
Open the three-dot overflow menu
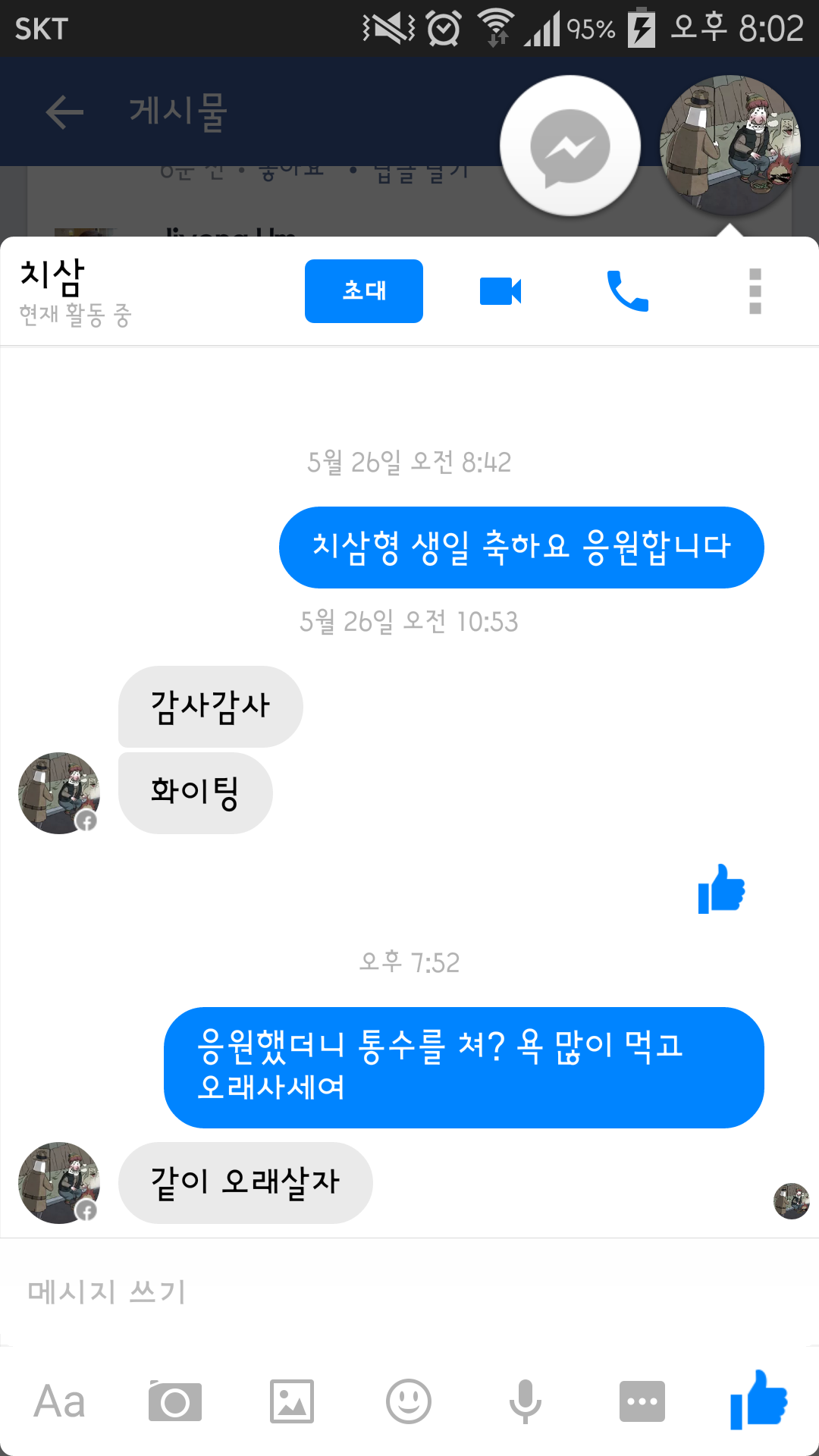755,291
